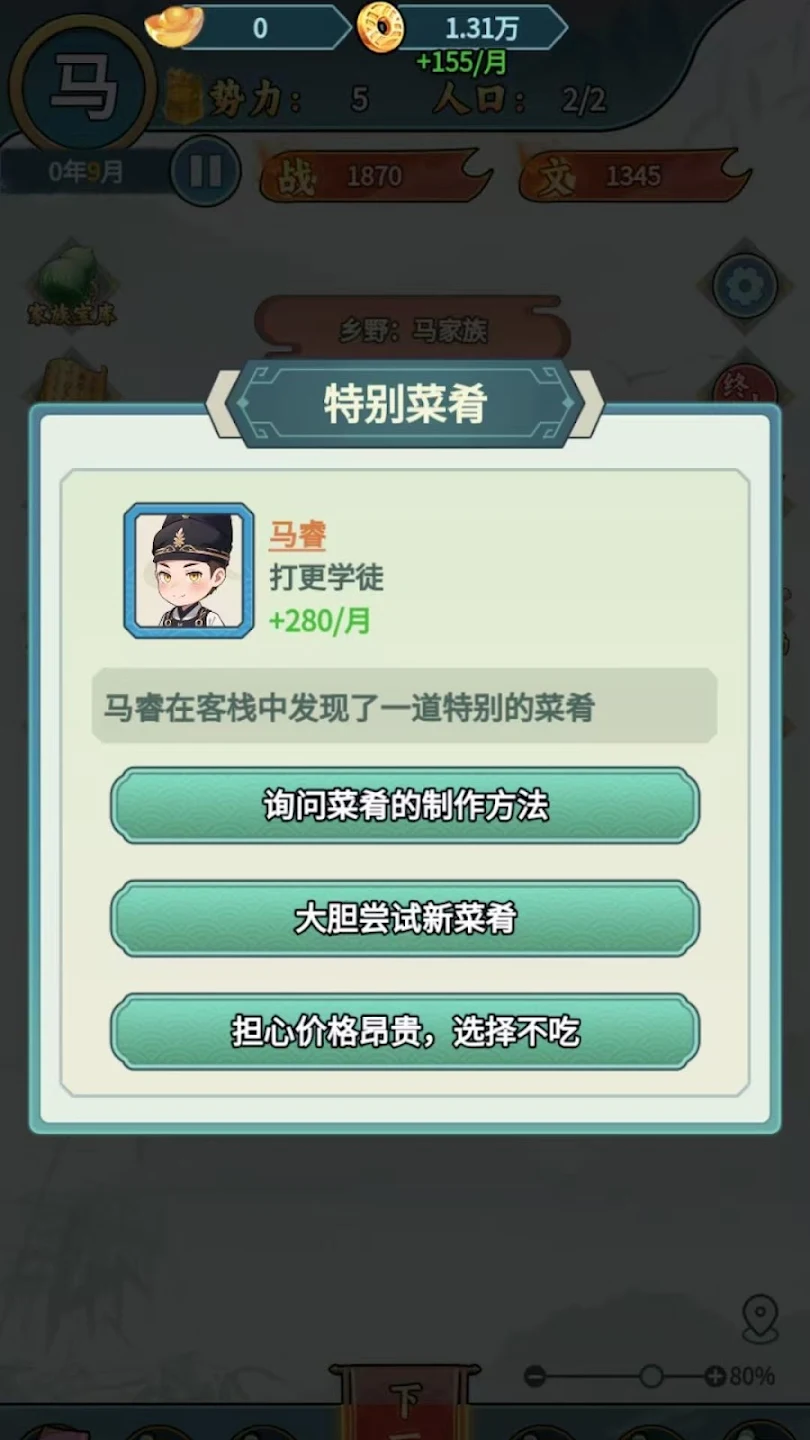Pick 担心价格昂贵，选择不吃 option
This screenshot has width=810, height=1440.
[x=405, y=1032]
